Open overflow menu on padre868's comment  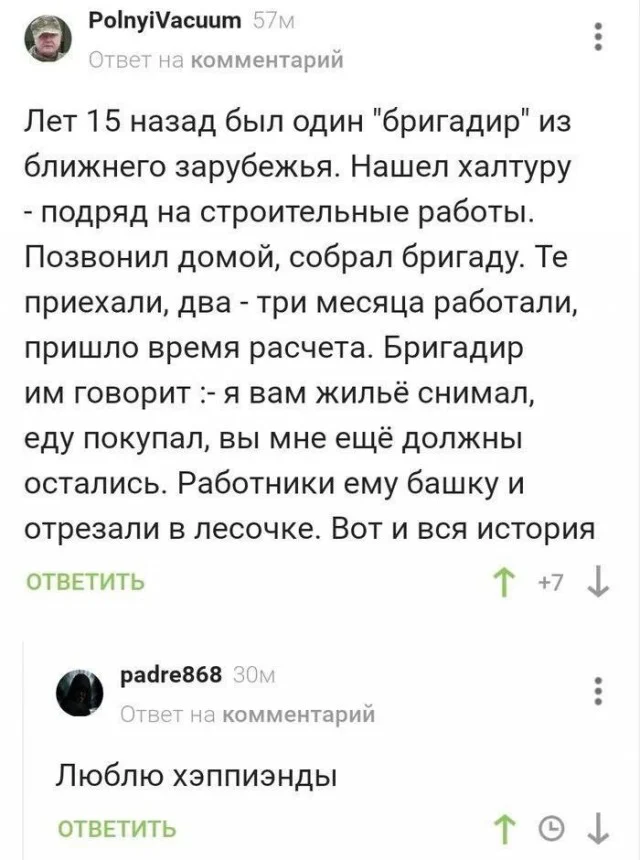pos(598,692)
